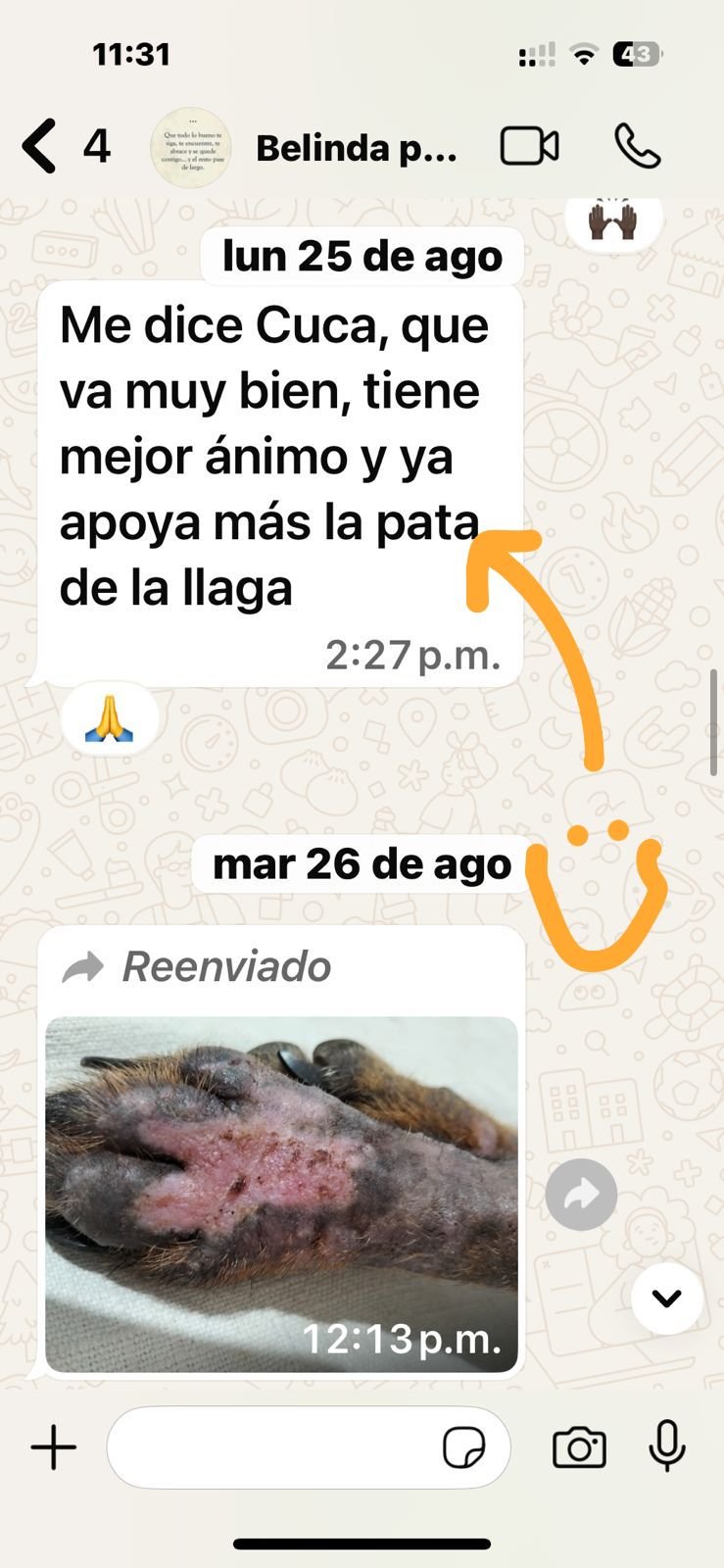The image size is (724, 1568).
Task: Start a video call with Belinda
Action: (529, 145)
